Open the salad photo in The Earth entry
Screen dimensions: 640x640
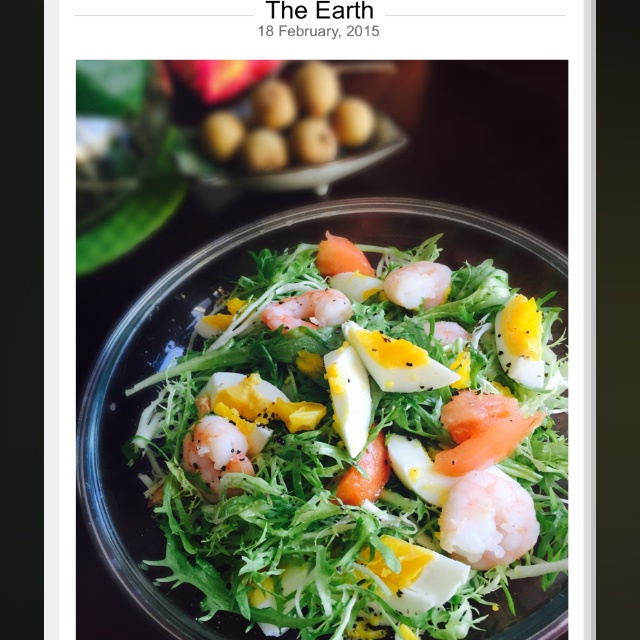click(x=322, y=350)
